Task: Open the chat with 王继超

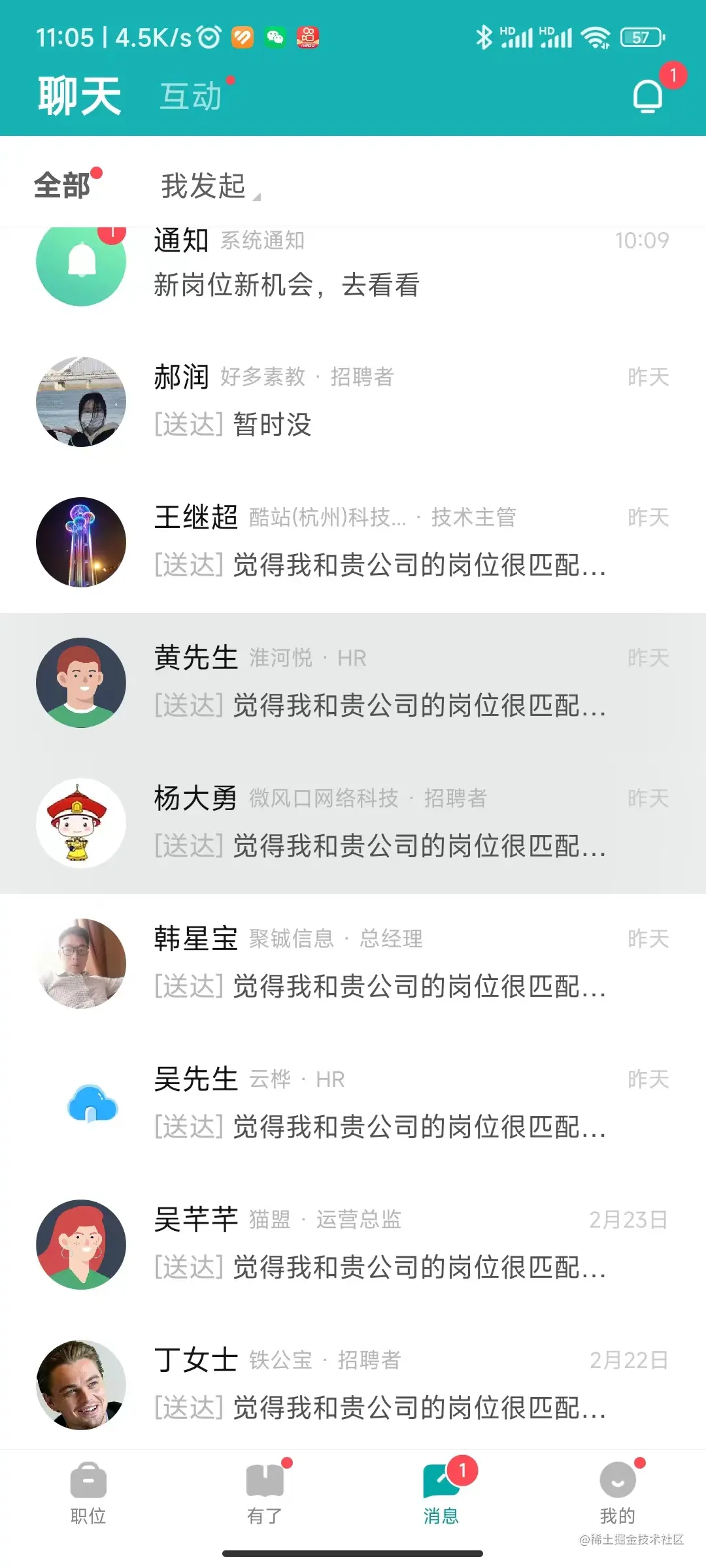Action: point(353,542)
